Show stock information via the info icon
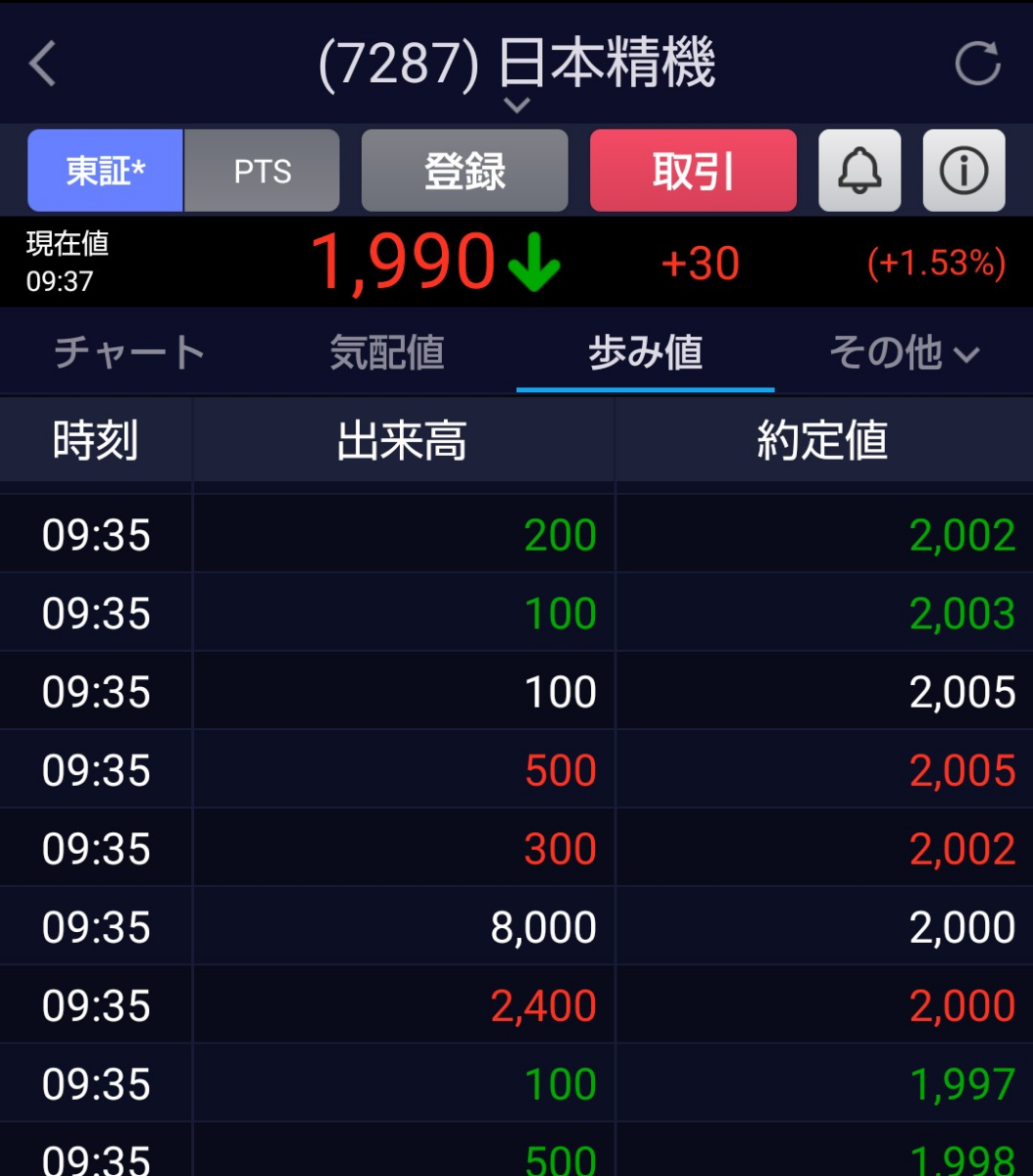This screenshot has height=1176, width=1033. [x=963, y=171]
